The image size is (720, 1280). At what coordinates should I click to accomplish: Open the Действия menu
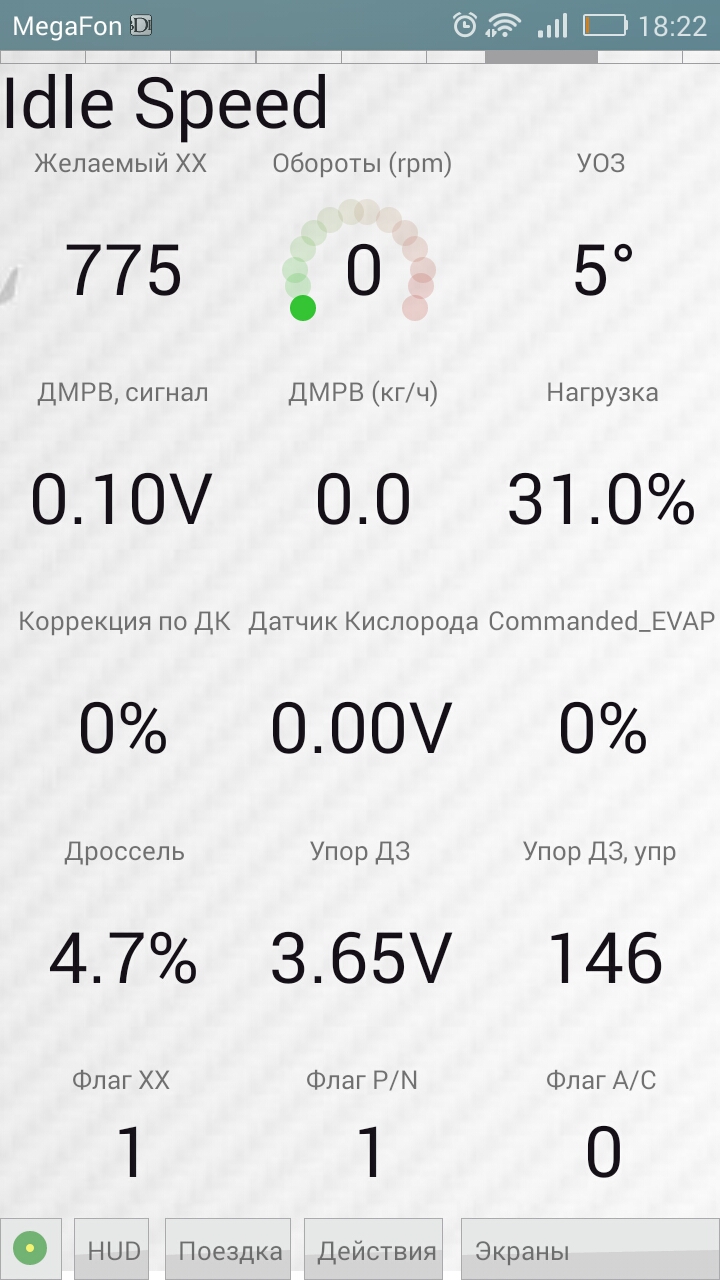[x=375, y=1248]
